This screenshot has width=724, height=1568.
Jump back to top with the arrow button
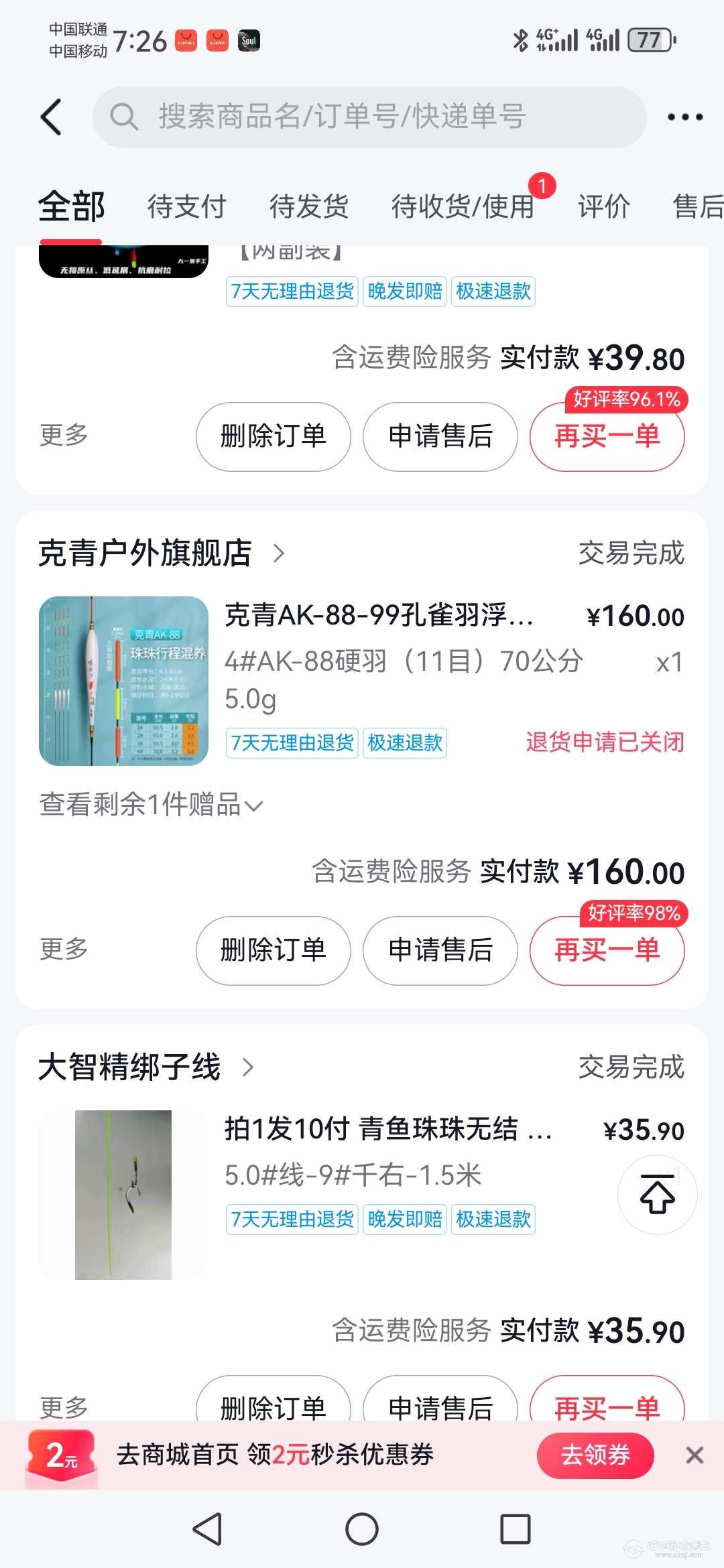(x=657, y=1195)
